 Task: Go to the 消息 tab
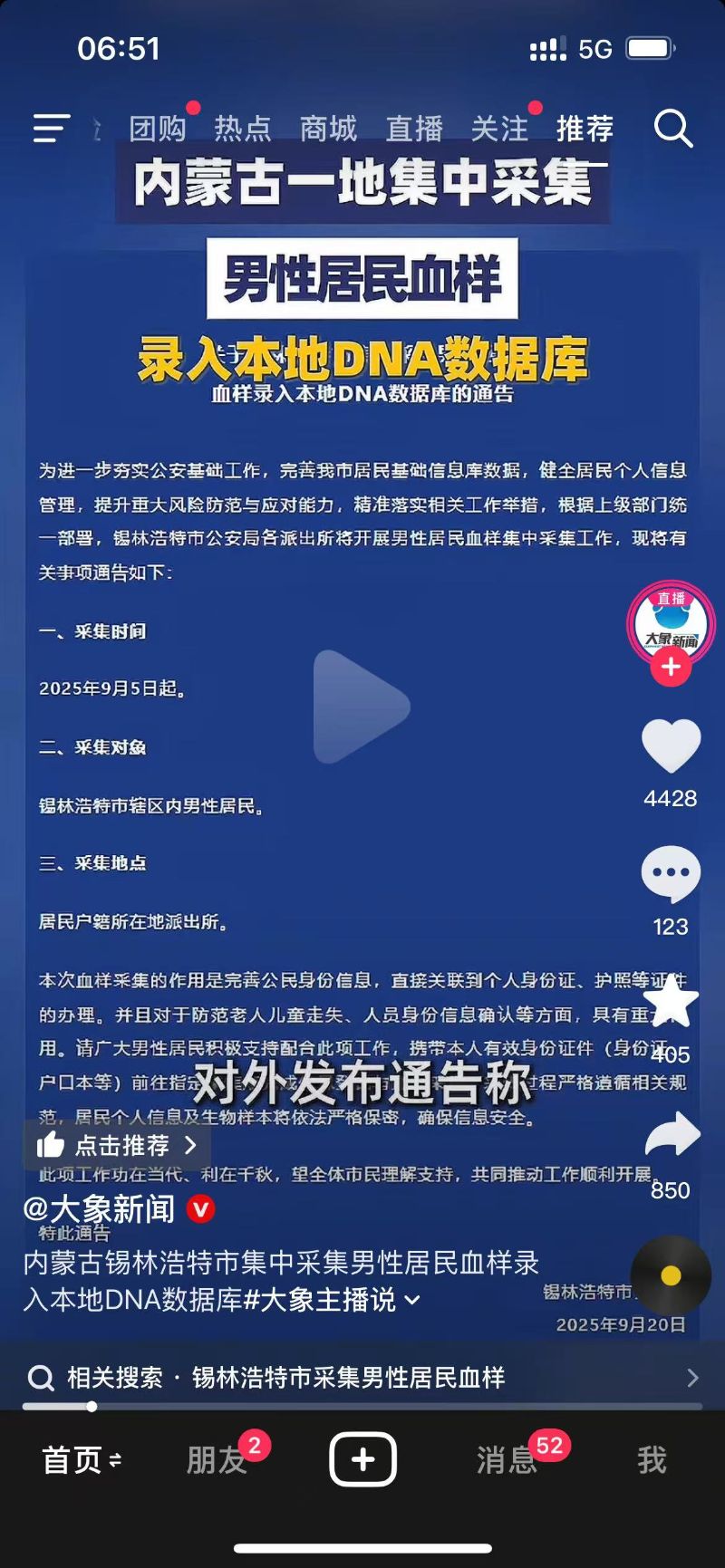[507, 1459]
